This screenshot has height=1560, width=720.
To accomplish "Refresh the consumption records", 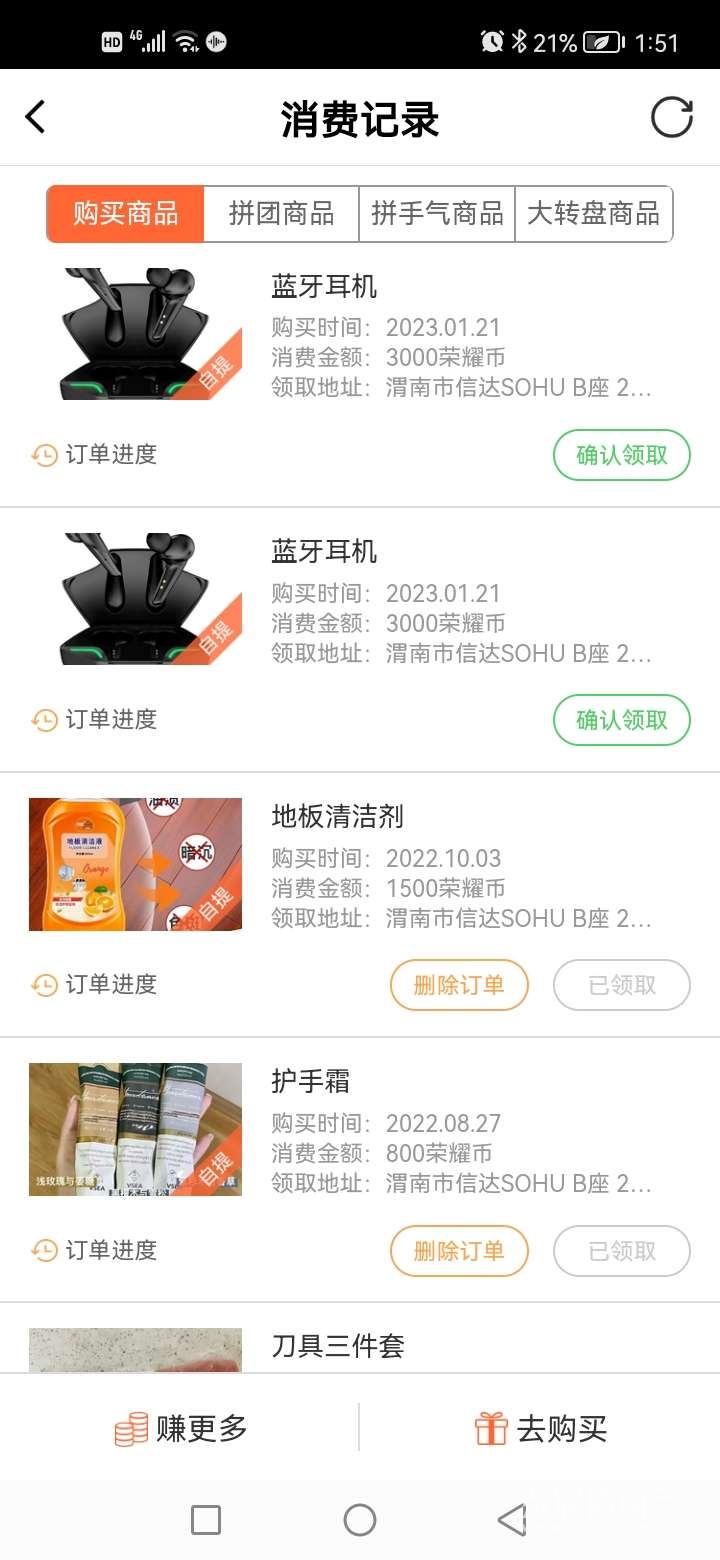I will coord(671,118).
